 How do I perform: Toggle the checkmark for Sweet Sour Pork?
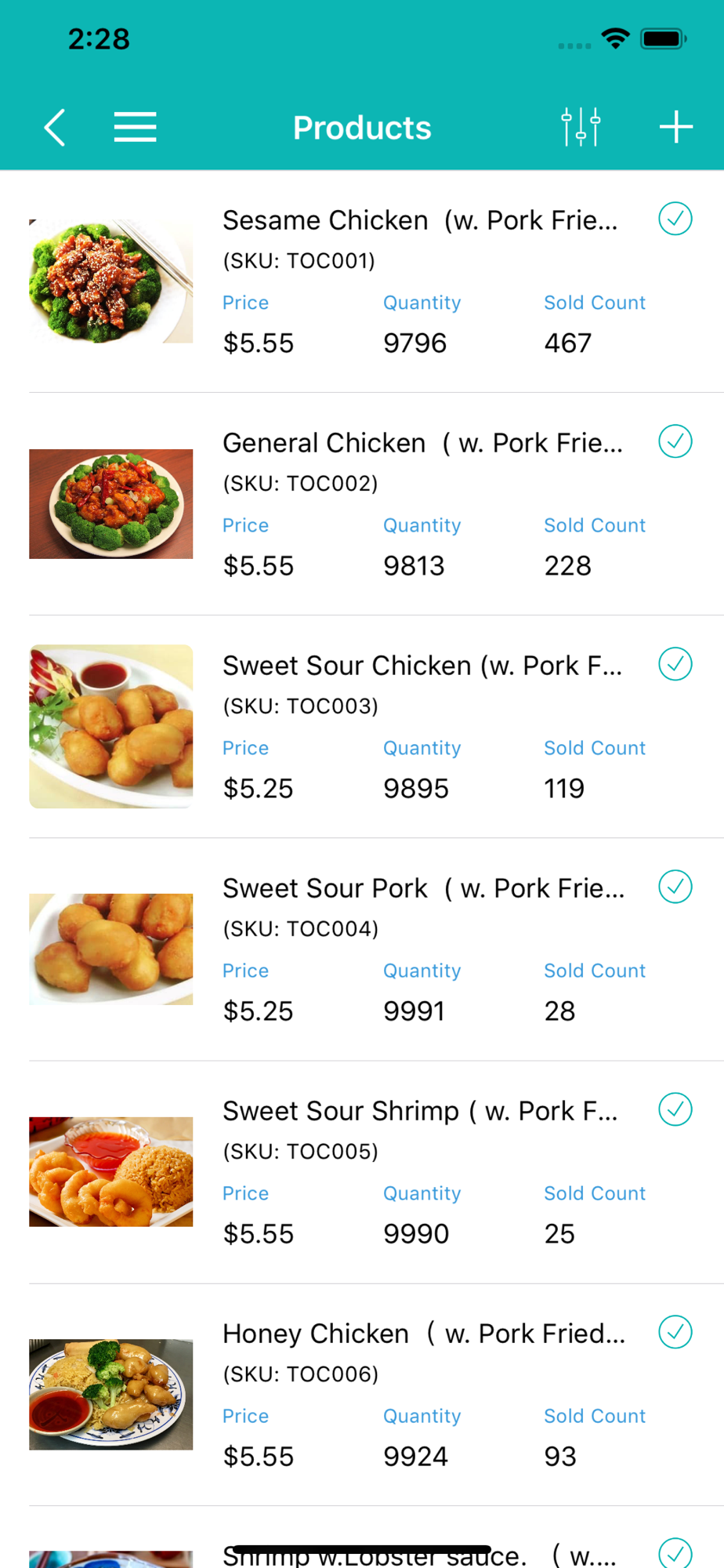tap(675, 887)
